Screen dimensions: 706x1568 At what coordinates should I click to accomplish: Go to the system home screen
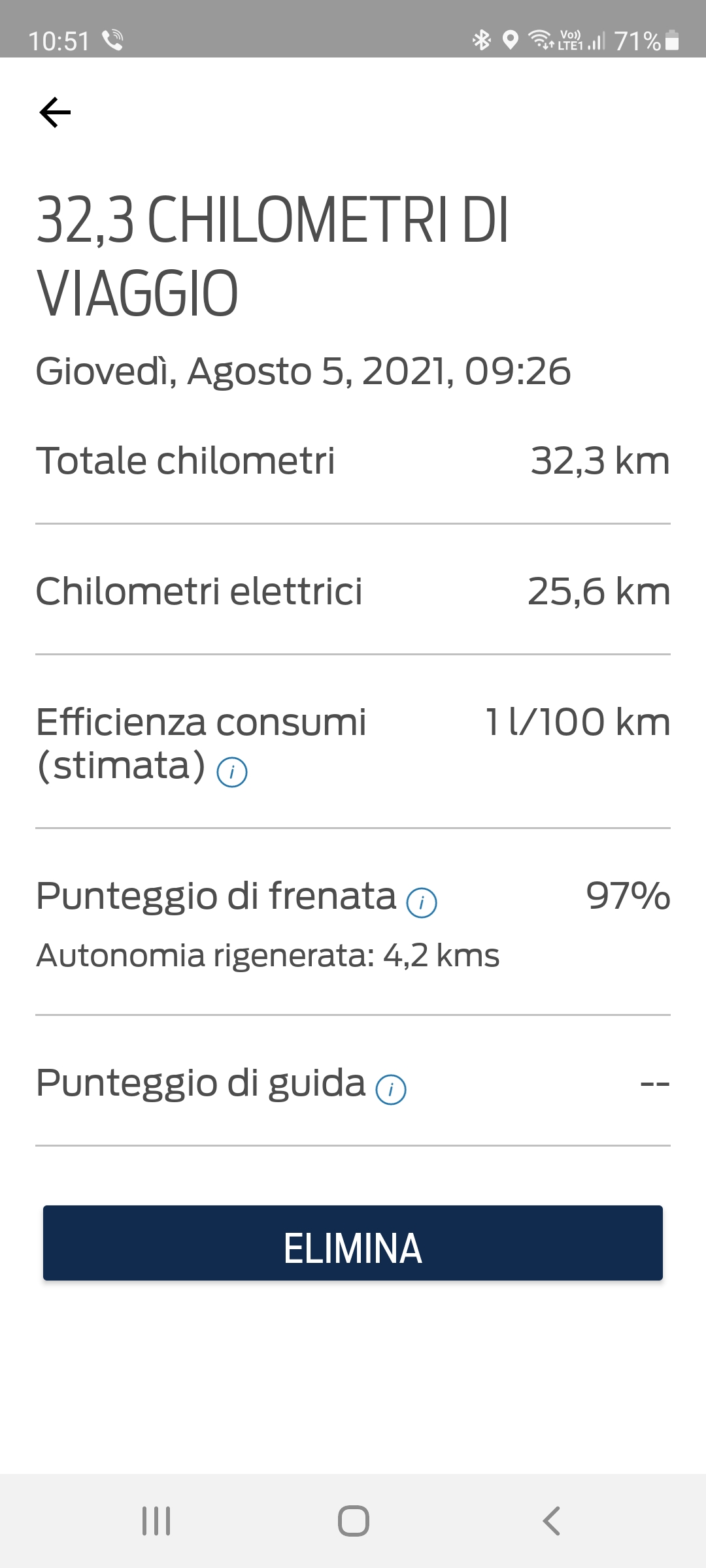[354, 1521]
